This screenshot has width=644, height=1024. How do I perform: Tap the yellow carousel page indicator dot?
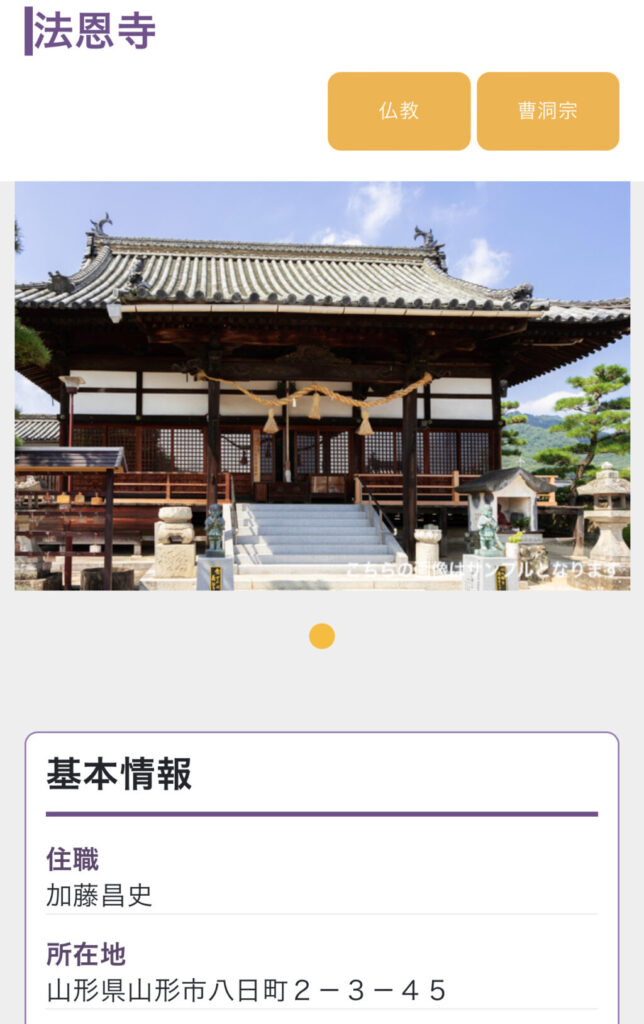coord(322,636)
